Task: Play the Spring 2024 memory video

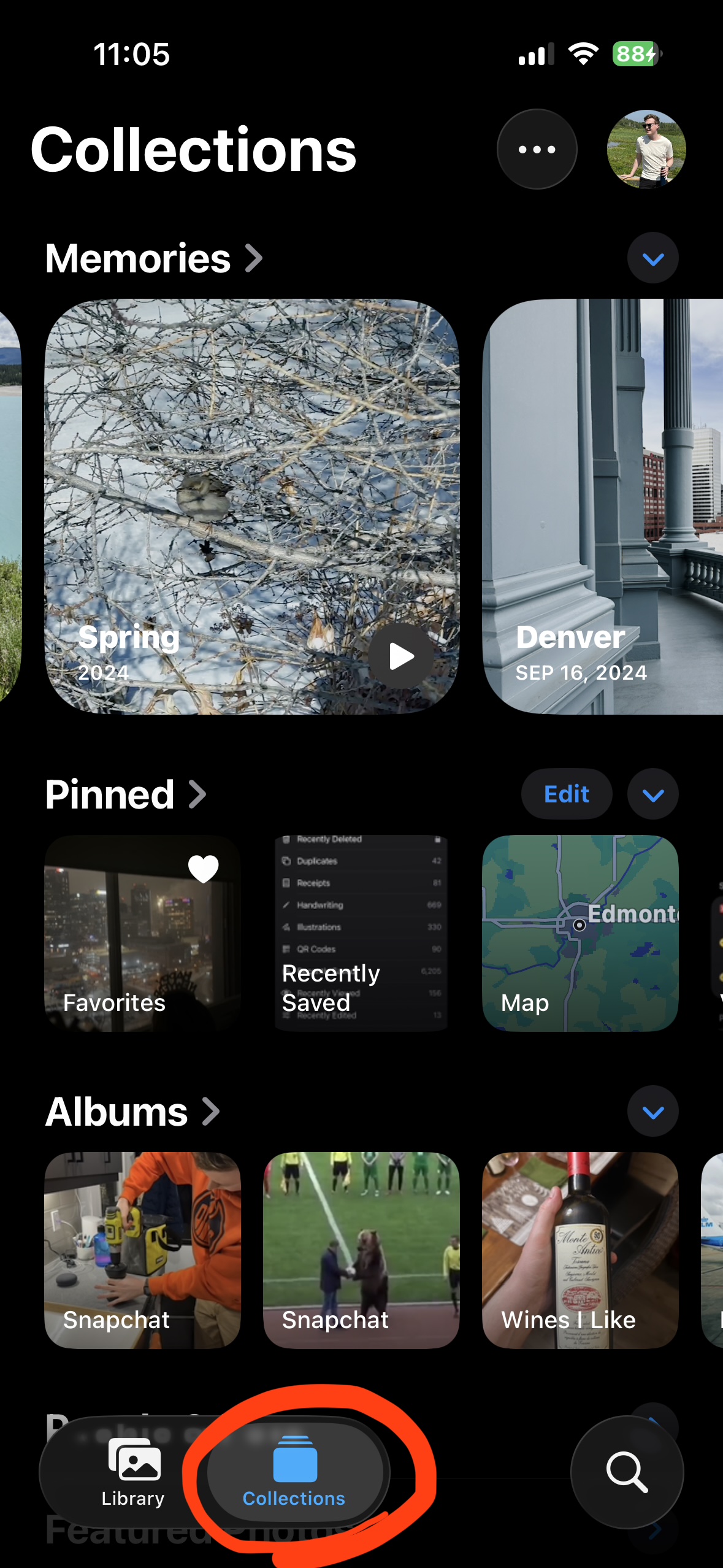Action: pyautogui.click(x=401, y=656)
